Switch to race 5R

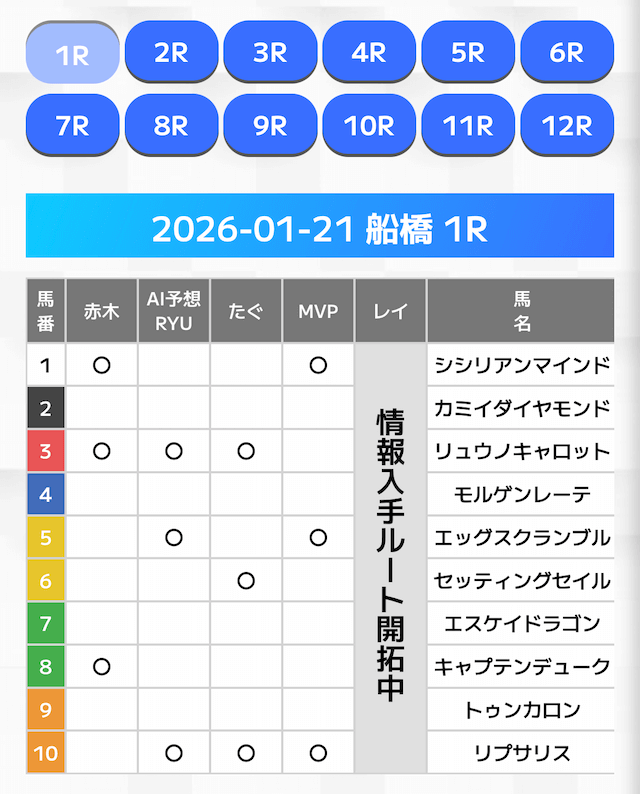click(x=468, y=53)
